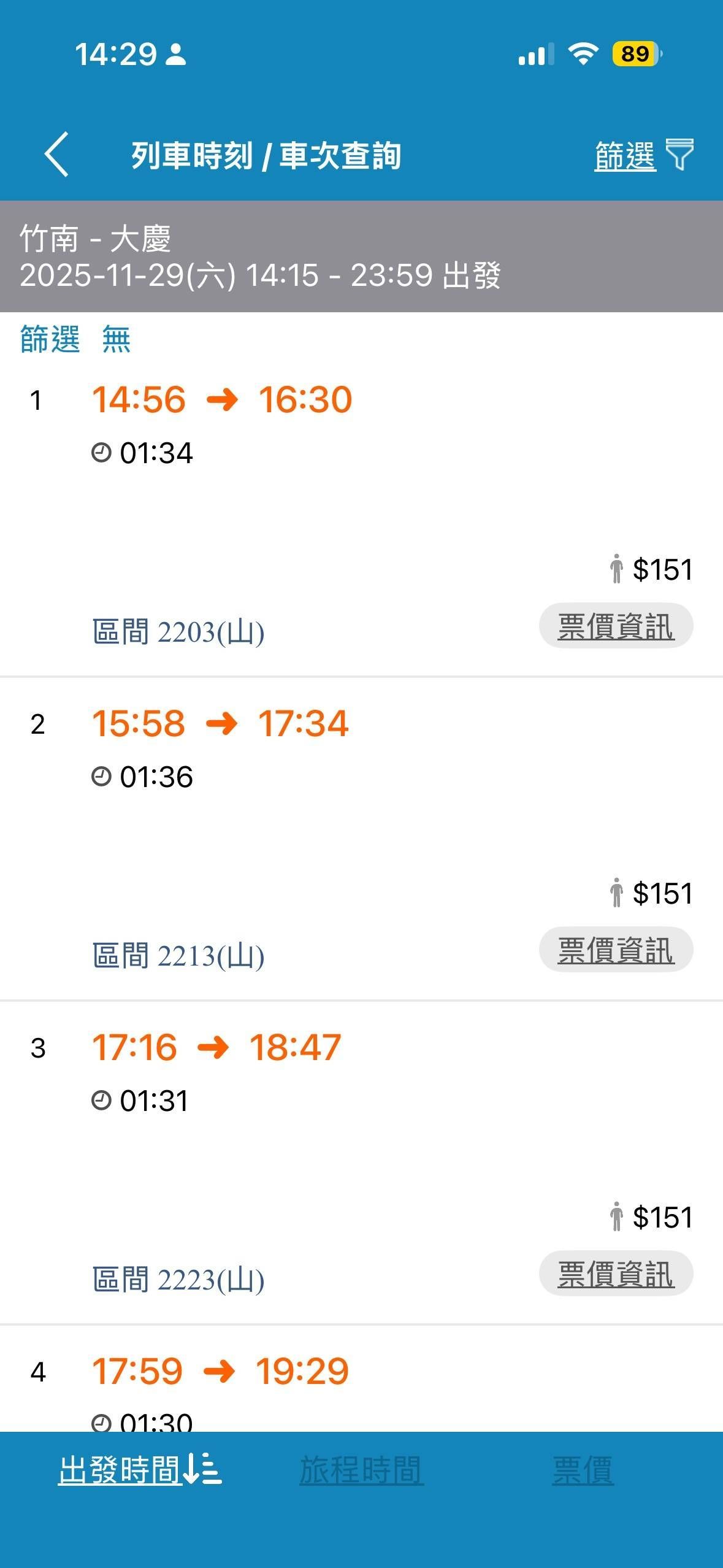Tap the clock icon on train 2213

[100, 777]
